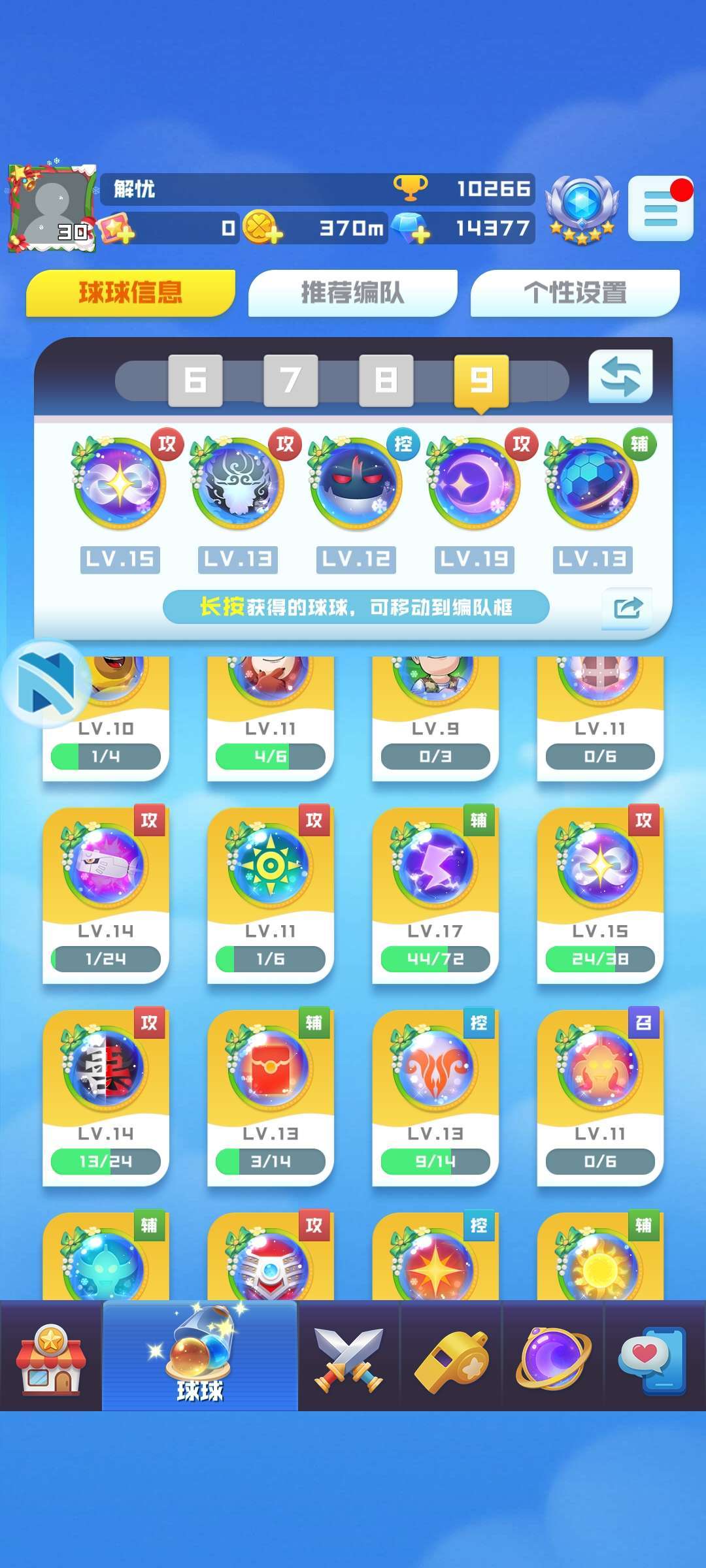Viewport: 706px width, 1568px height.
Task: Select team slot 6
Action: coord(195,380)
